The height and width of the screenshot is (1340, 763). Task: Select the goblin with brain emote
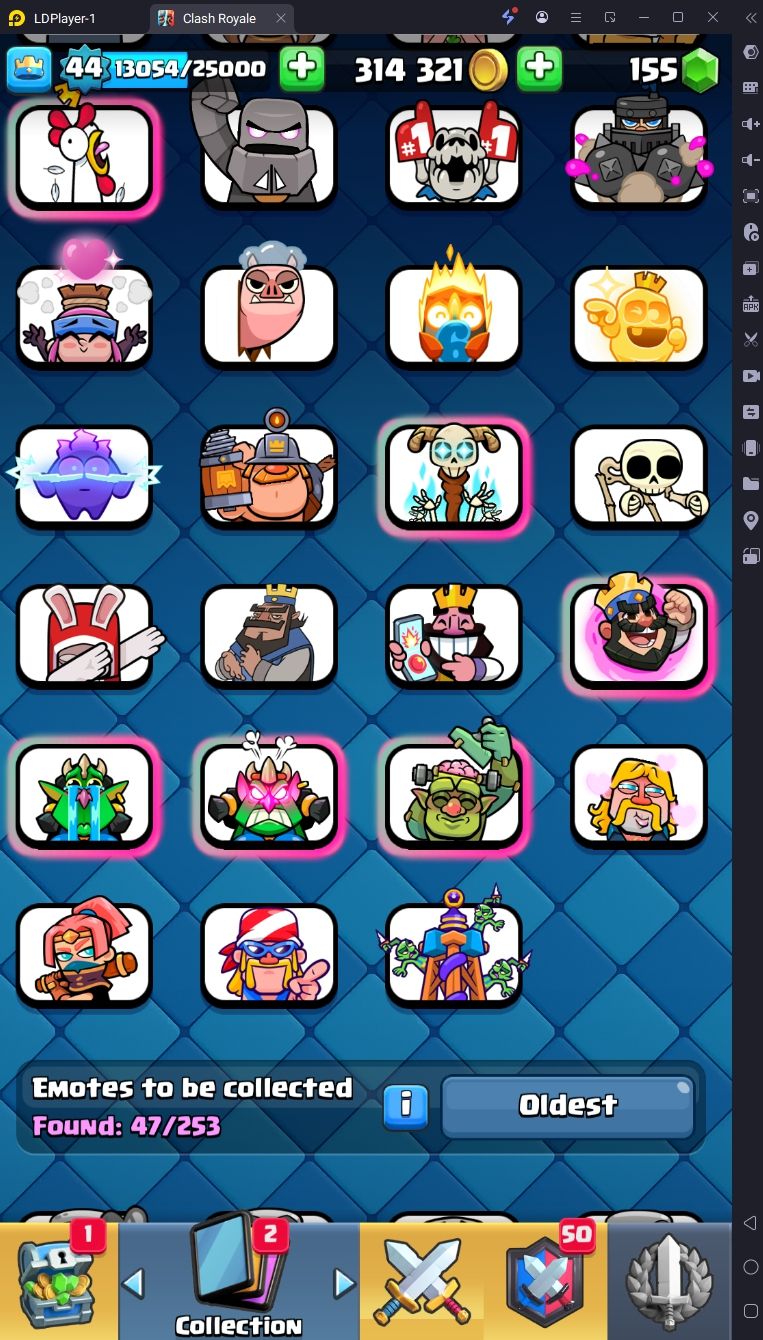(454, 796)
